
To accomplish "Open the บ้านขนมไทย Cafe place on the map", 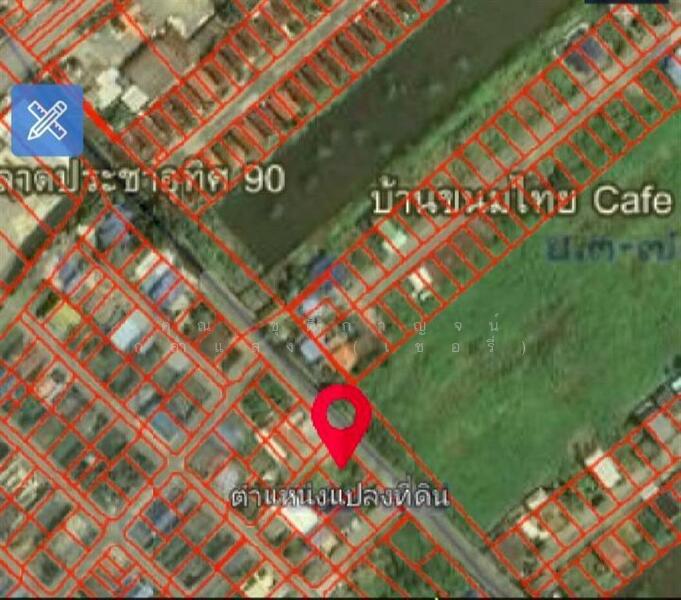I will pyautogui.click(x=520, y=201).
